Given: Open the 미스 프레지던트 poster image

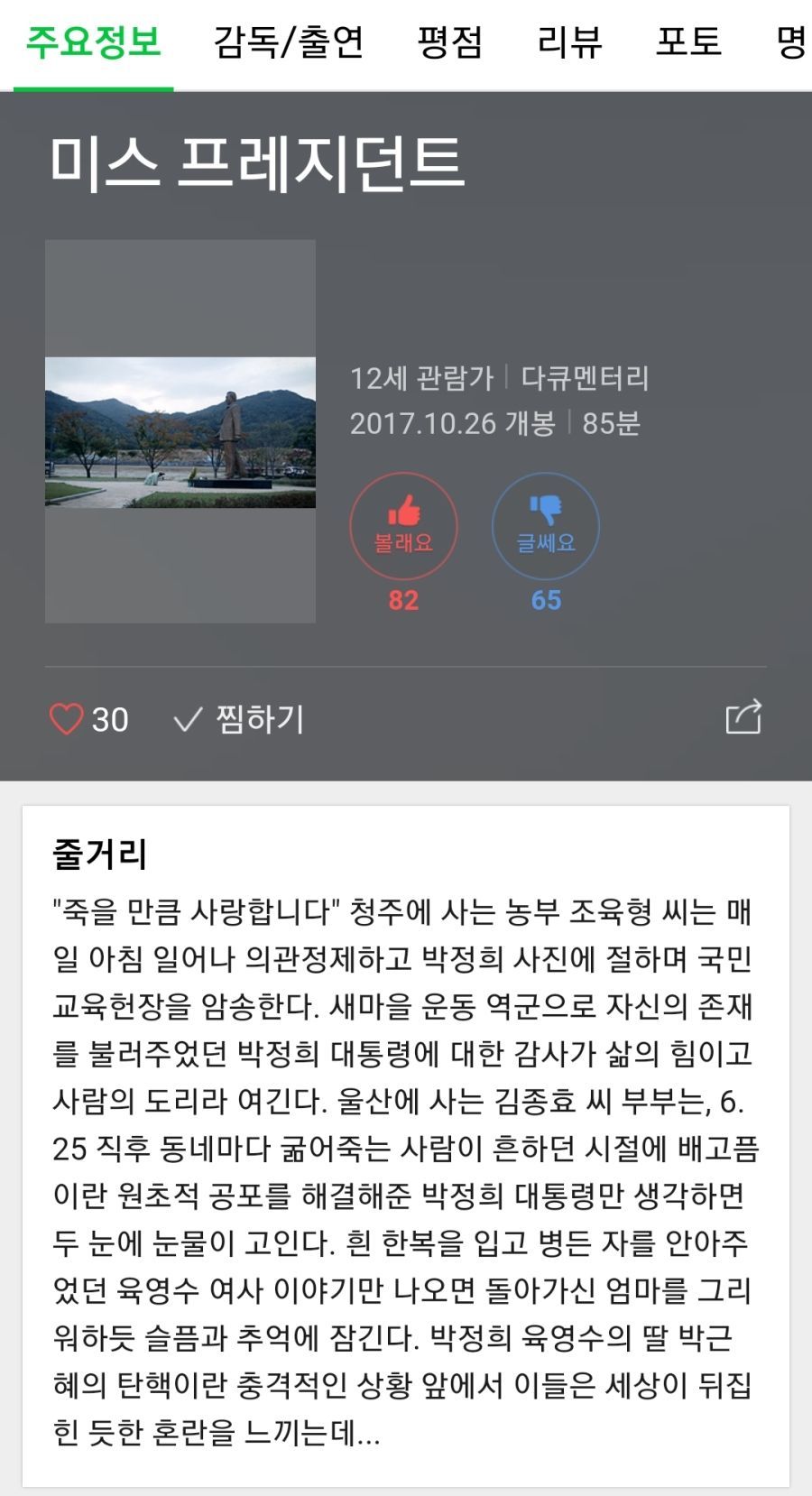Looking at the screenshot, I should pyautogui.click(x=180, y=431).
